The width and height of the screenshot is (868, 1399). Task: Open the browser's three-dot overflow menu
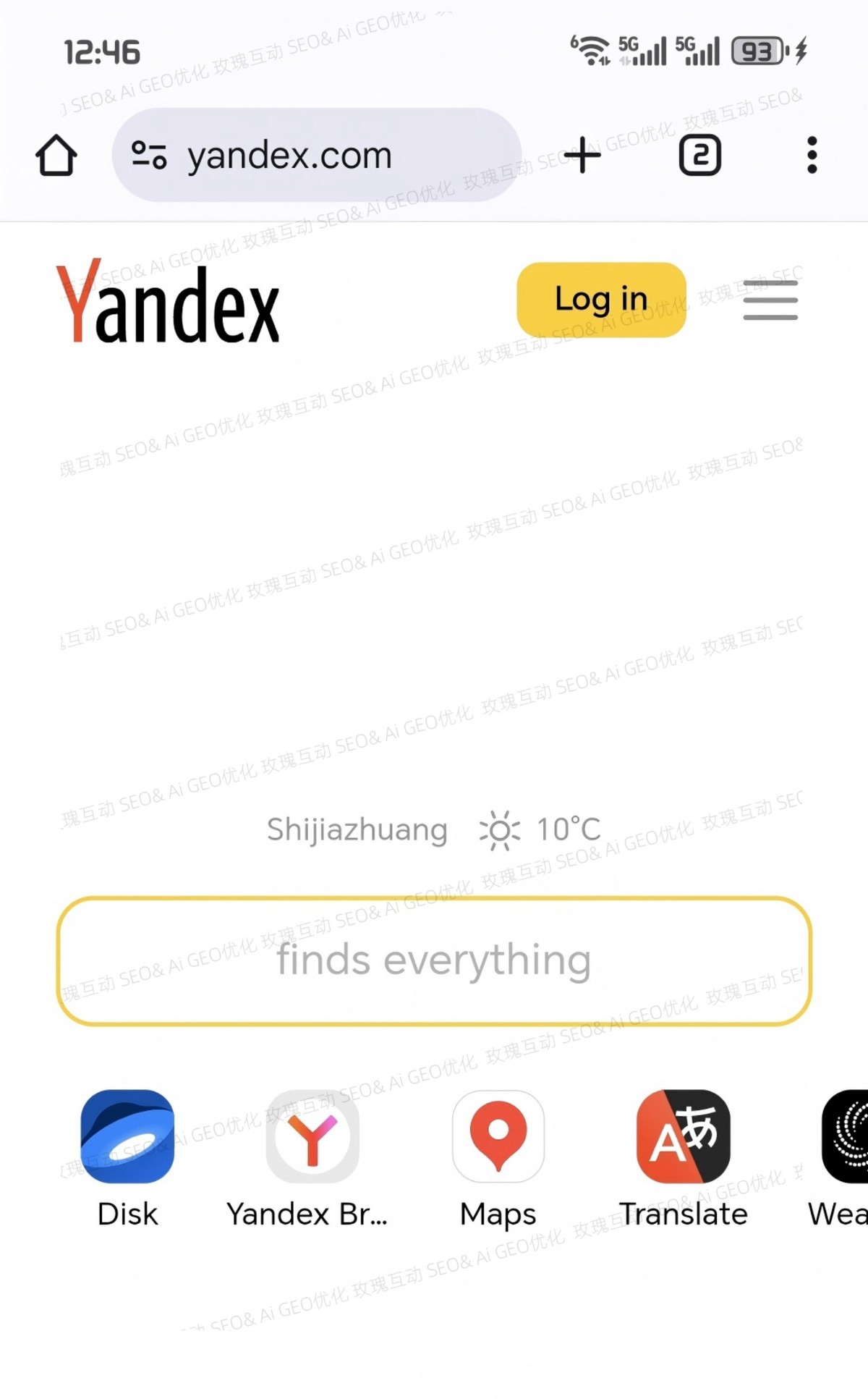pos(812,155)
